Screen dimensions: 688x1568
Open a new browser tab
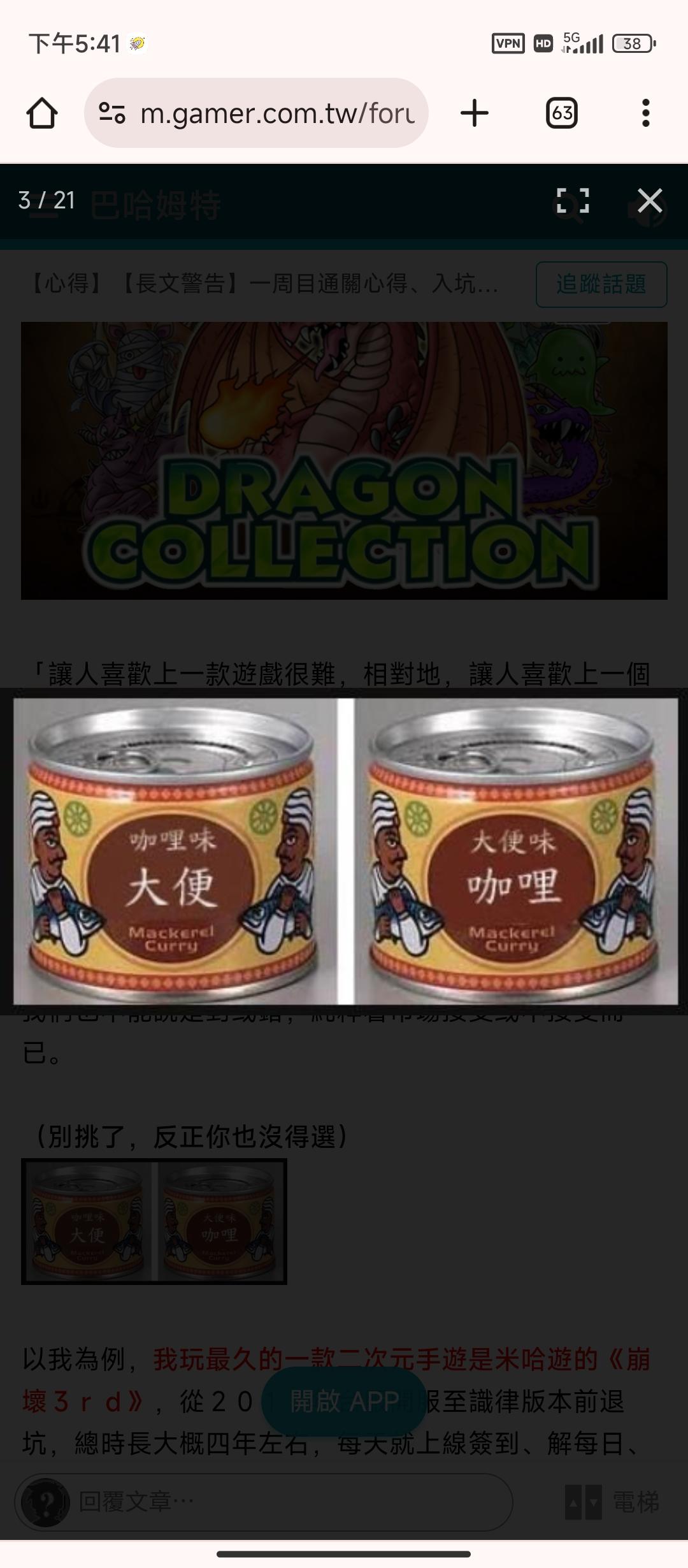[474, 113]
